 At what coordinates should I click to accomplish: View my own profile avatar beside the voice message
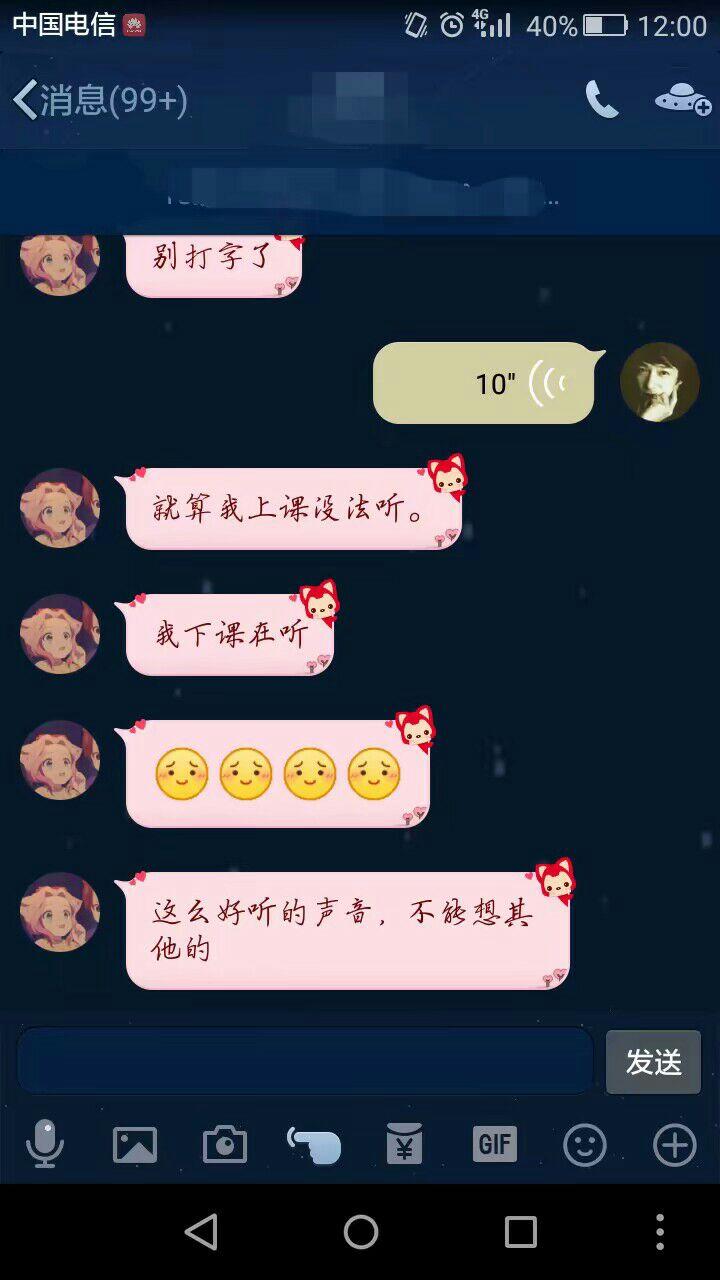point(659,382)
